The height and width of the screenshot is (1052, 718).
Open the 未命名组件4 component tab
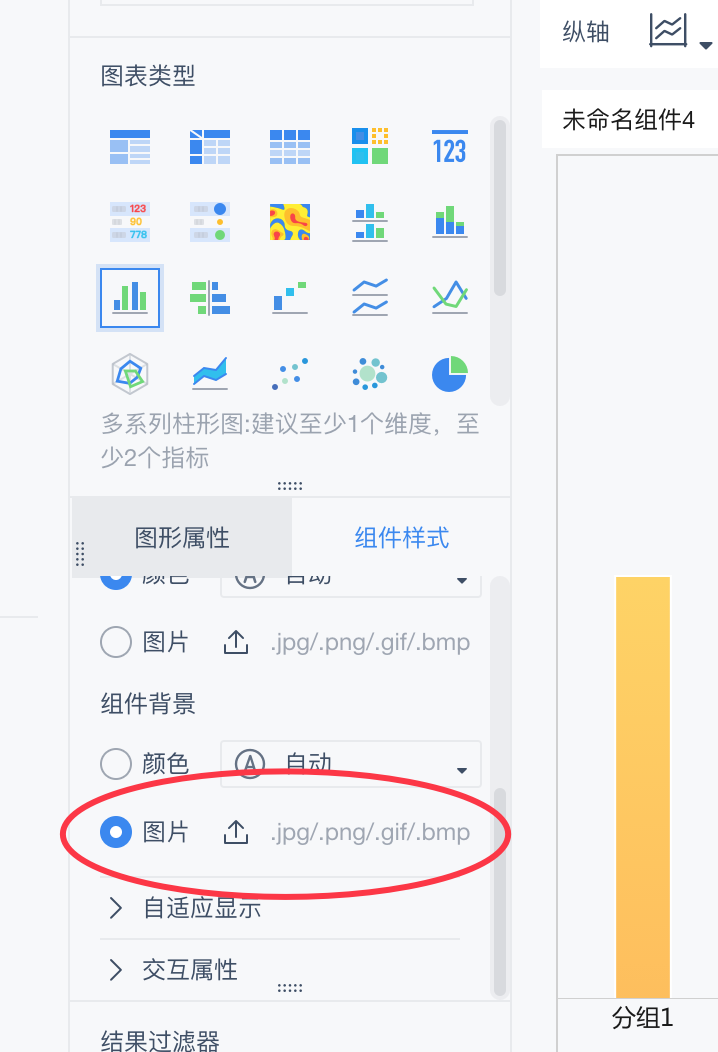pyautogui.click(x=629, y=120)
